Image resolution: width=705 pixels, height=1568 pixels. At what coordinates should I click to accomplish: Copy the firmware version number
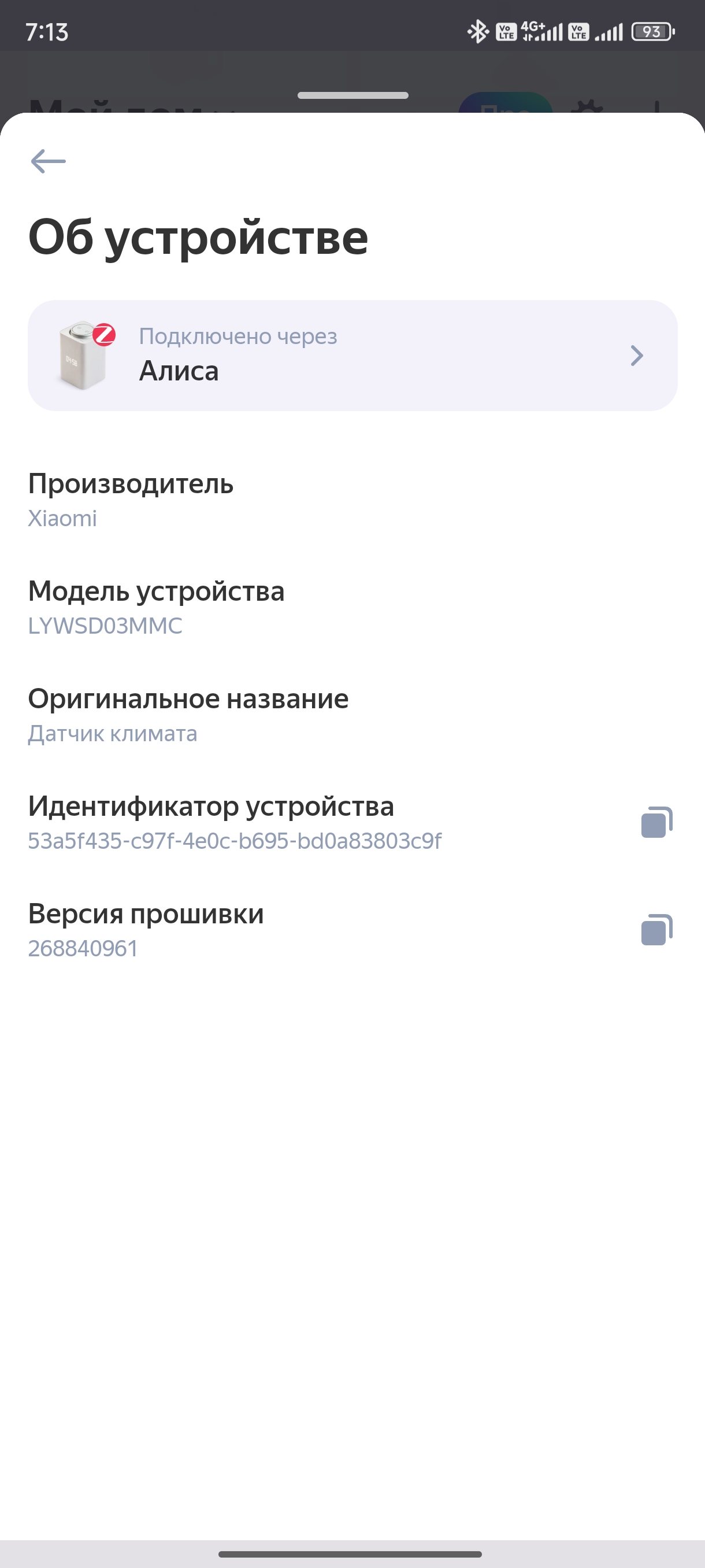click(657, 930)
